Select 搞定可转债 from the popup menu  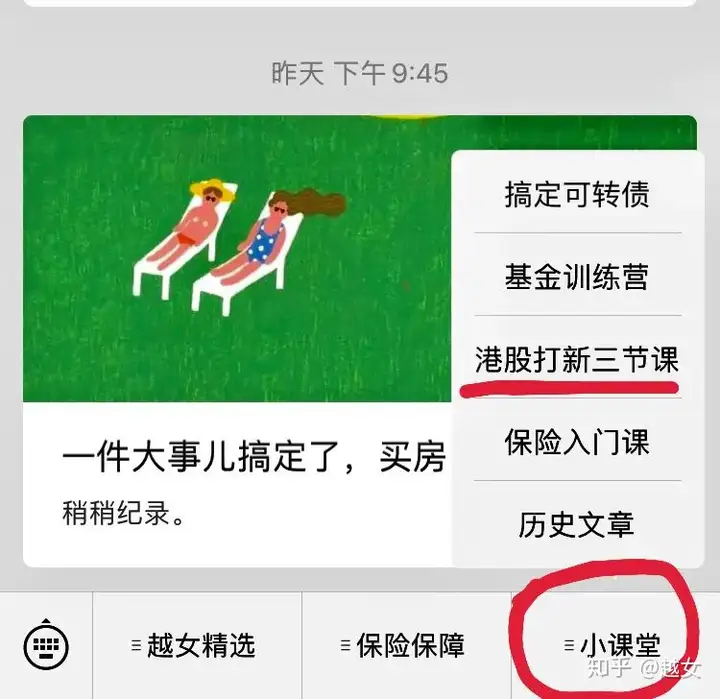click(x=577, y=194)
